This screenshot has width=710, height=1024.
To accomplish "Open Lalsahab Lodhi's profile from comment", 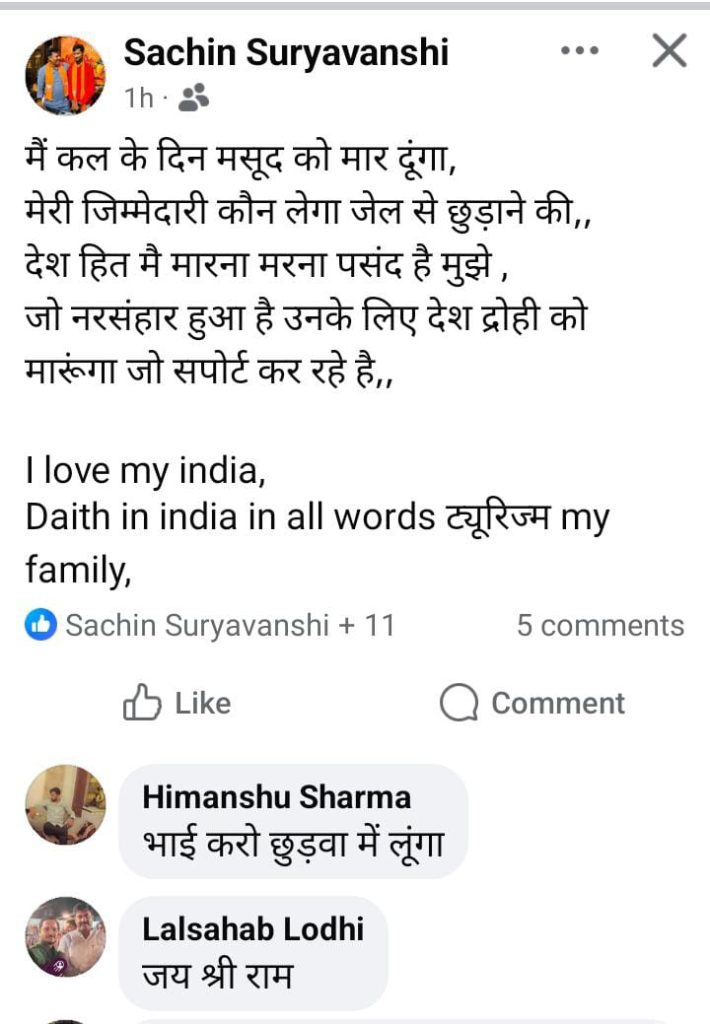I will pyautogui.click(x=253, y=929).
